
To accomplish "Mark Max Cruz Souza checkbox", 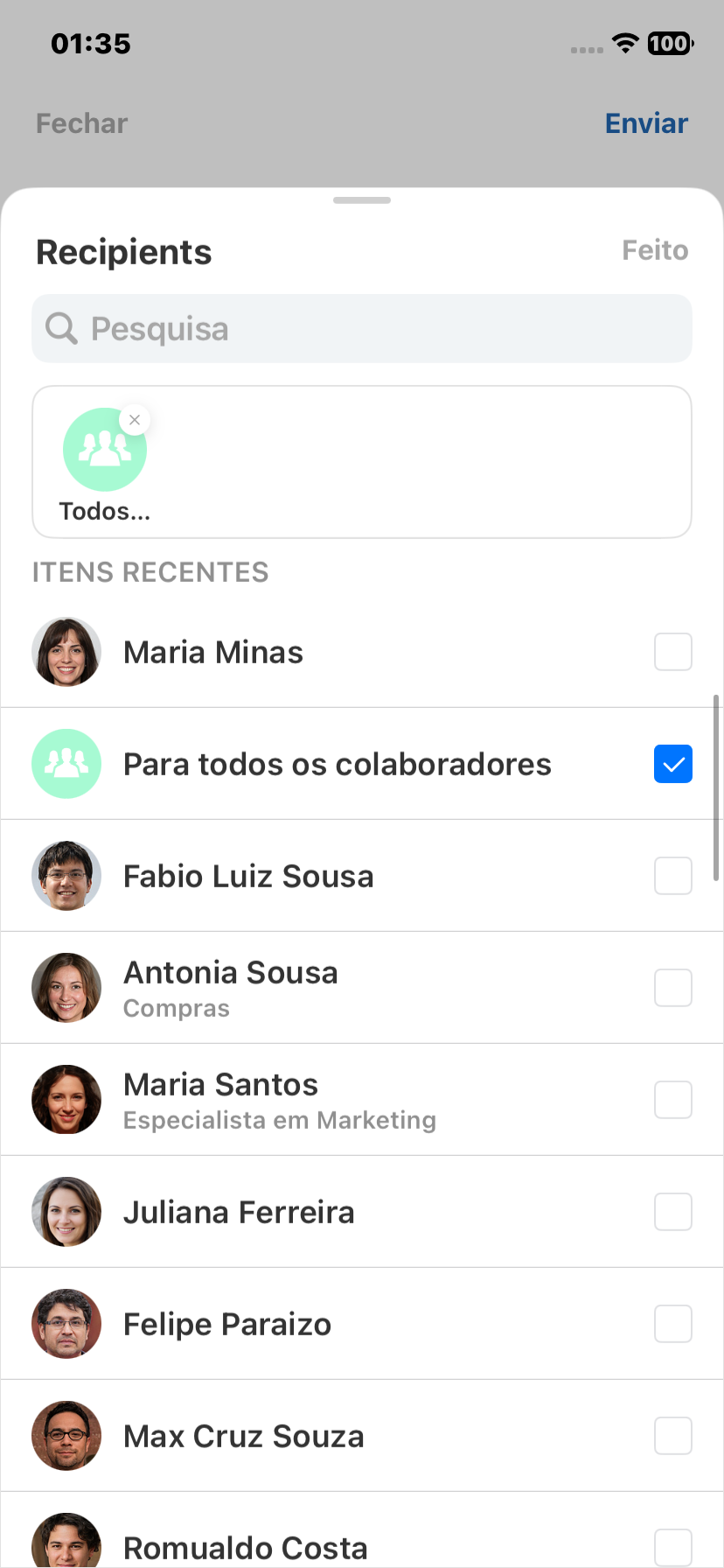I will click(672, 1436).
